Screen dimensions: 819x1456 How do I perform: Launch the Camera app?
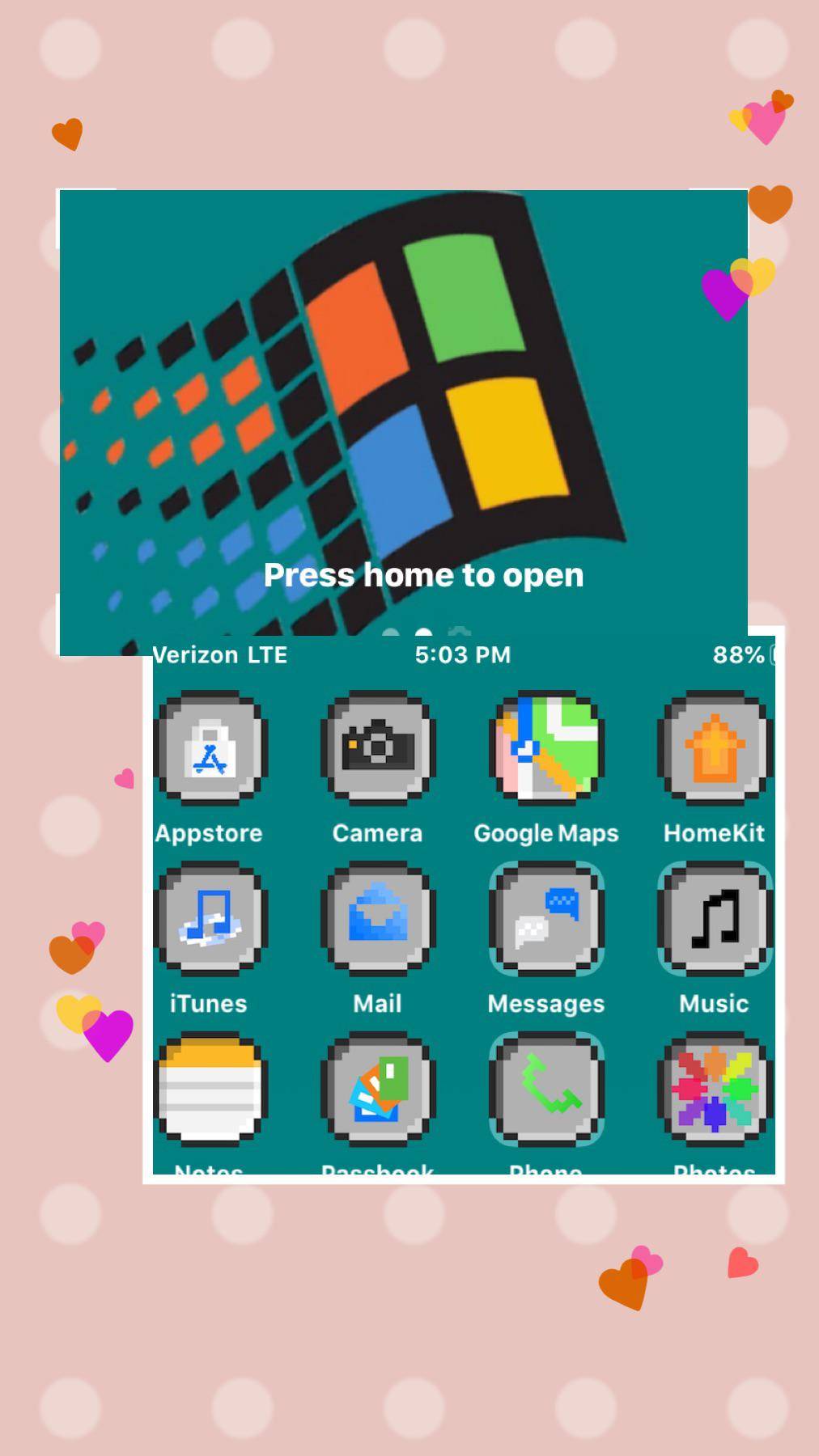tap(377, 748)
